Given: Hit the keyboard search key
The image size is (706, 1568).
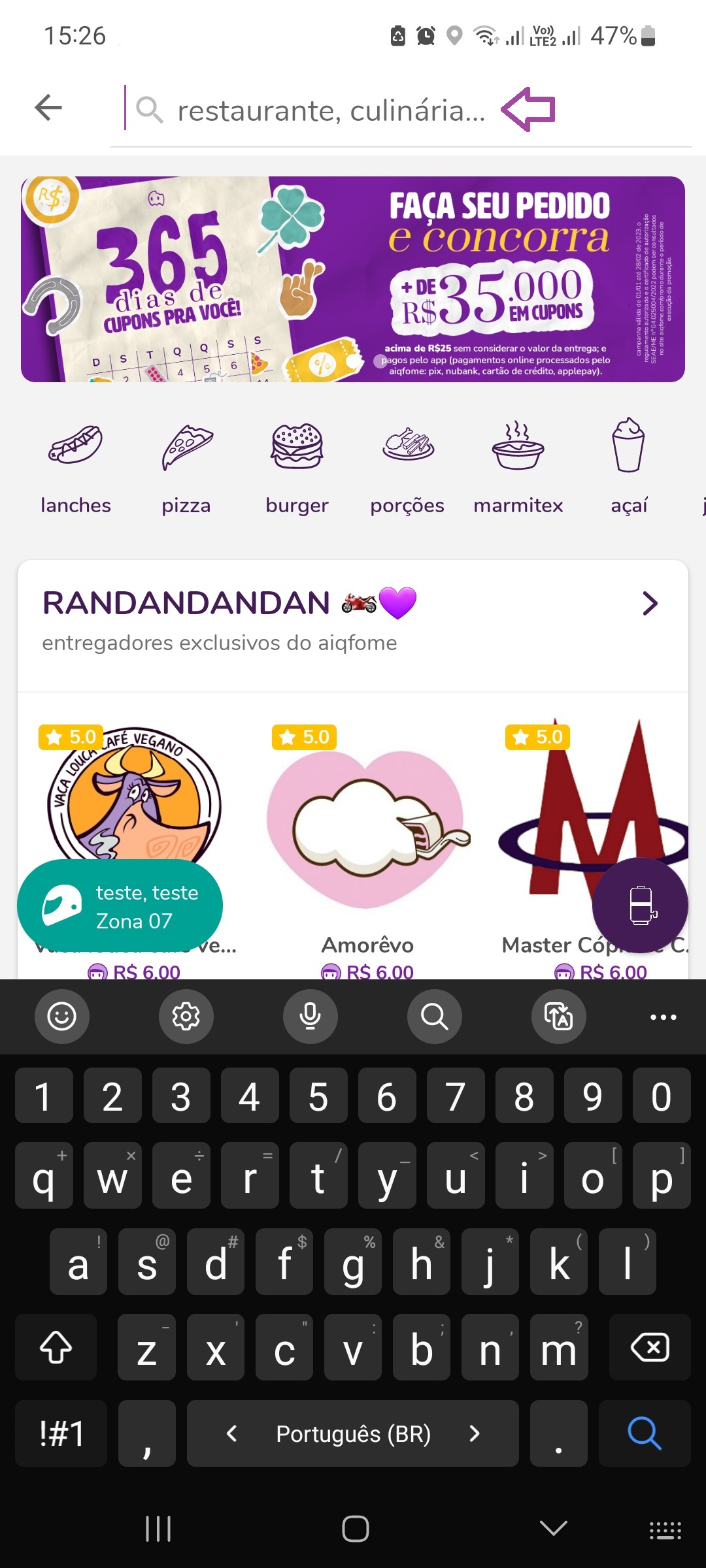Looking at the screenshot, I should point(645,1433).
